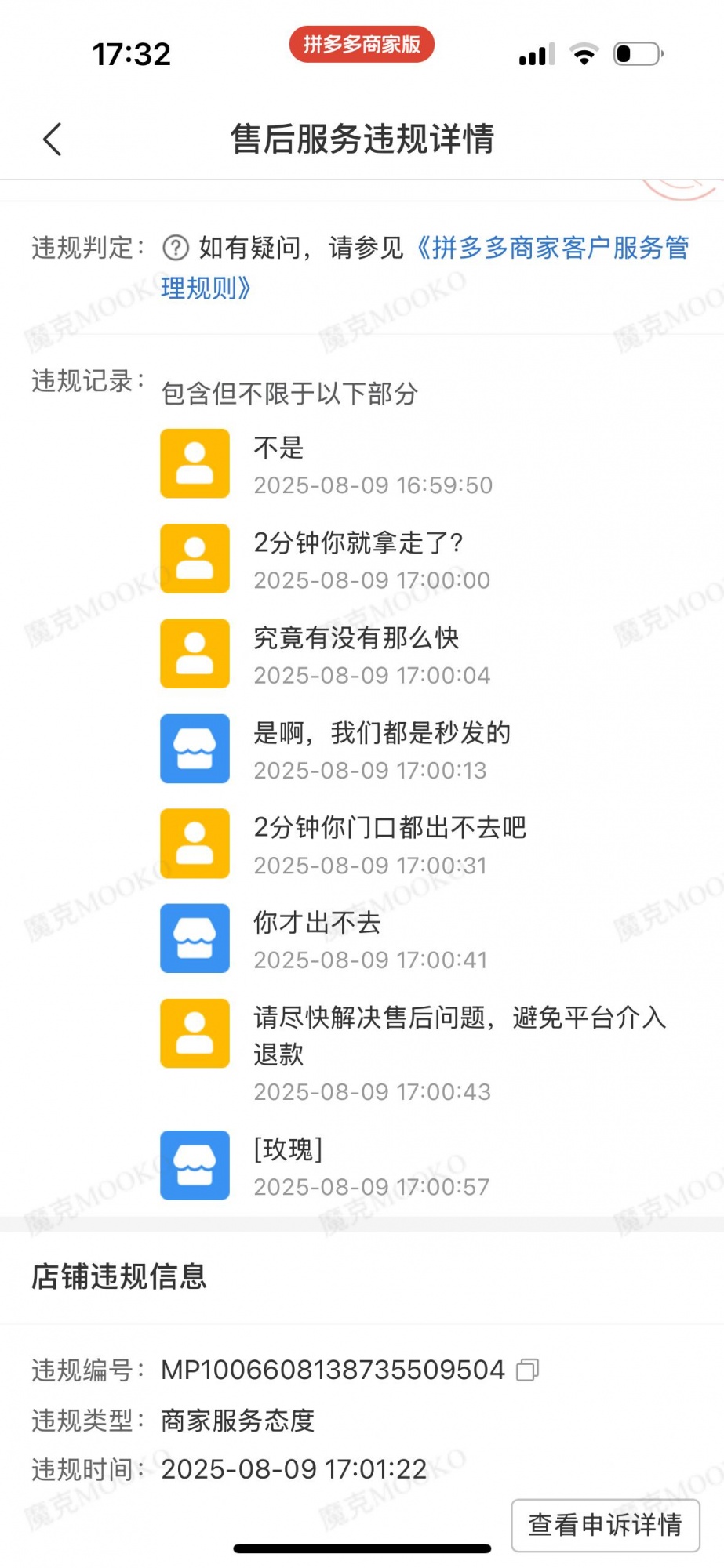Tap the 拼多多商家版 pill at top
Screen dimensions: 724x1568
362,45
